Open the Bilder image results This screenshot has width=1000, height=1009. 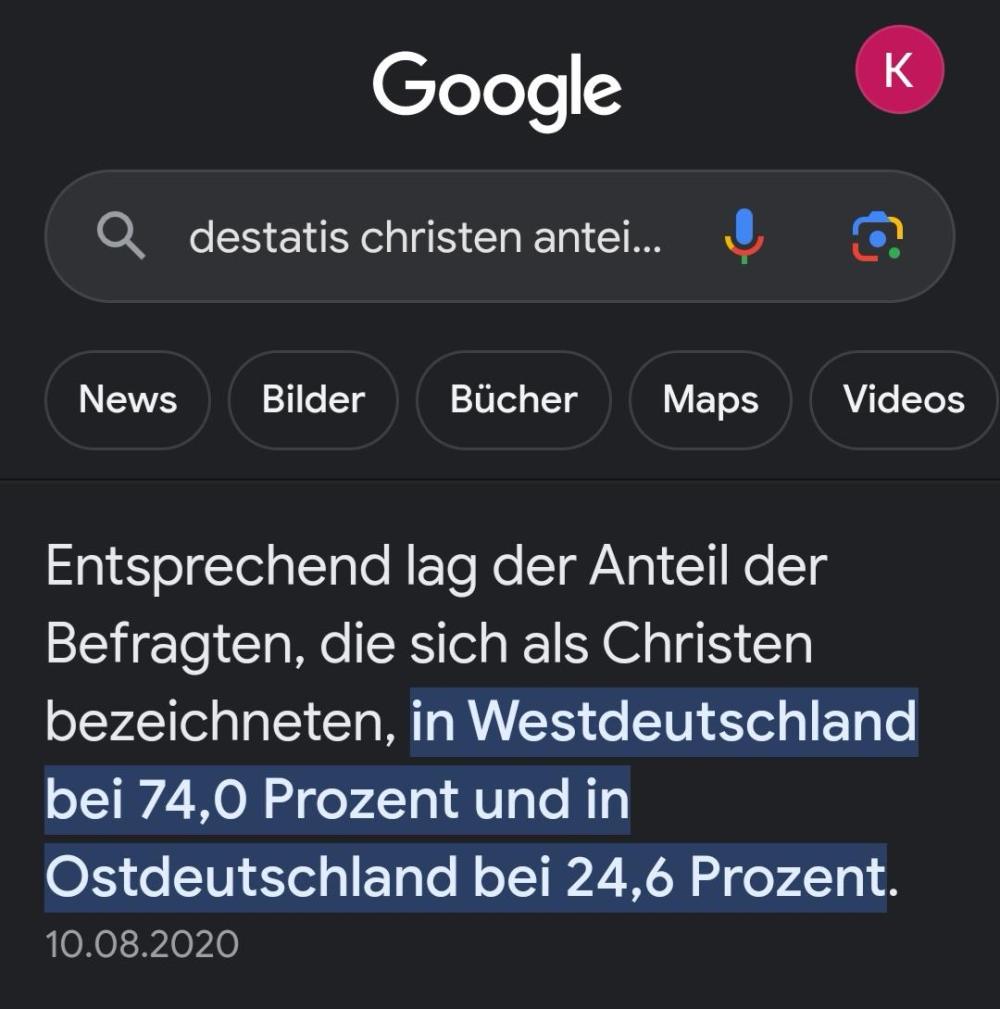pyautogui.click(x=312, y=399)
